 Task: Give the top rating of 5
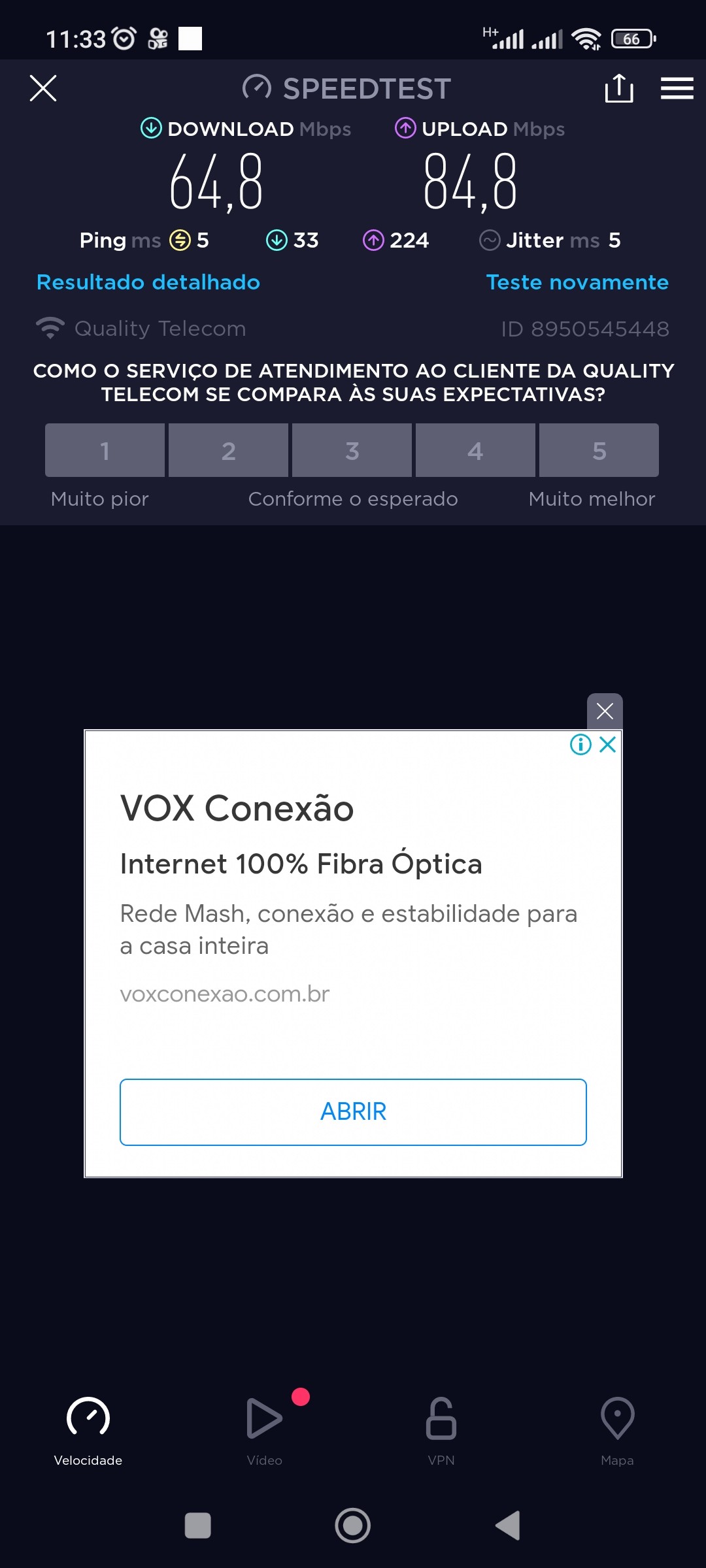599,450
